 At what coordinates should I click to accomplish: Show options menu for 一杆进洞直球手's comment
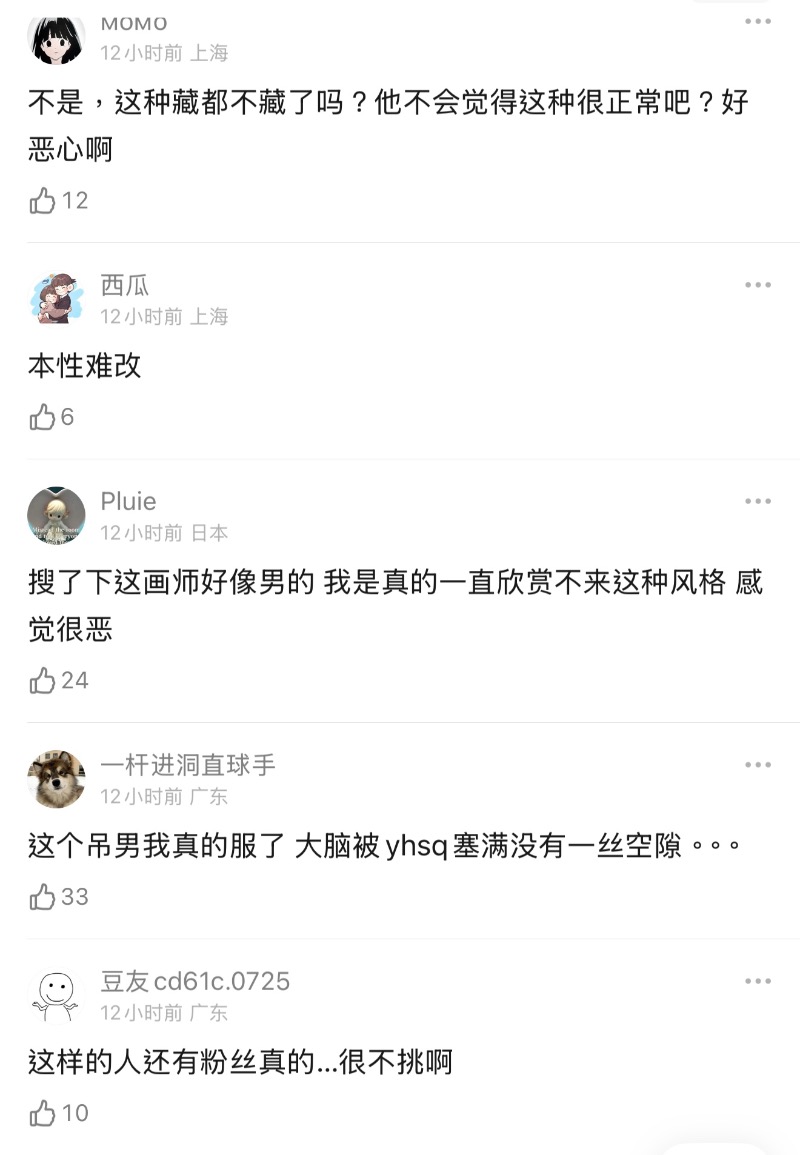point(757,765)
